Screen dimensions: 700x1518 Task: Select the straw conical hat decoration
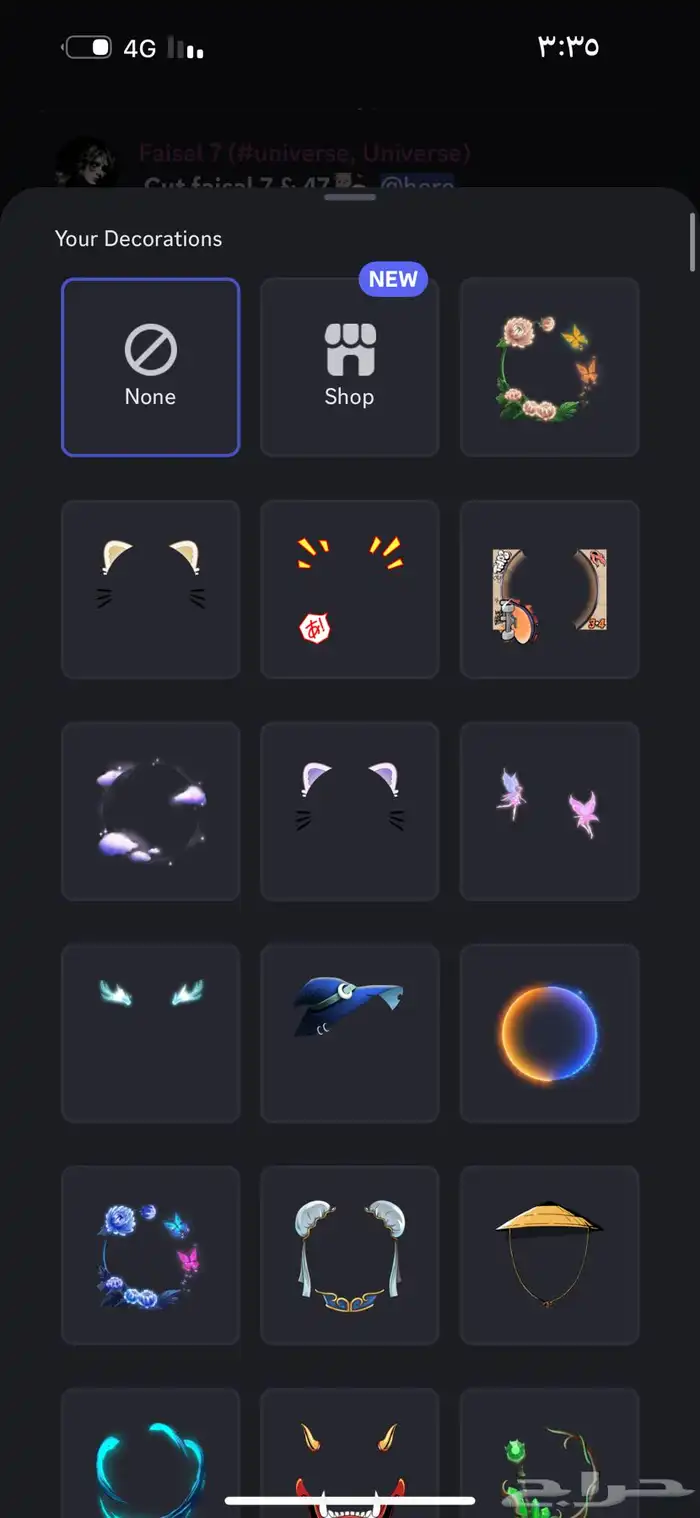(x=549, y=1255)
